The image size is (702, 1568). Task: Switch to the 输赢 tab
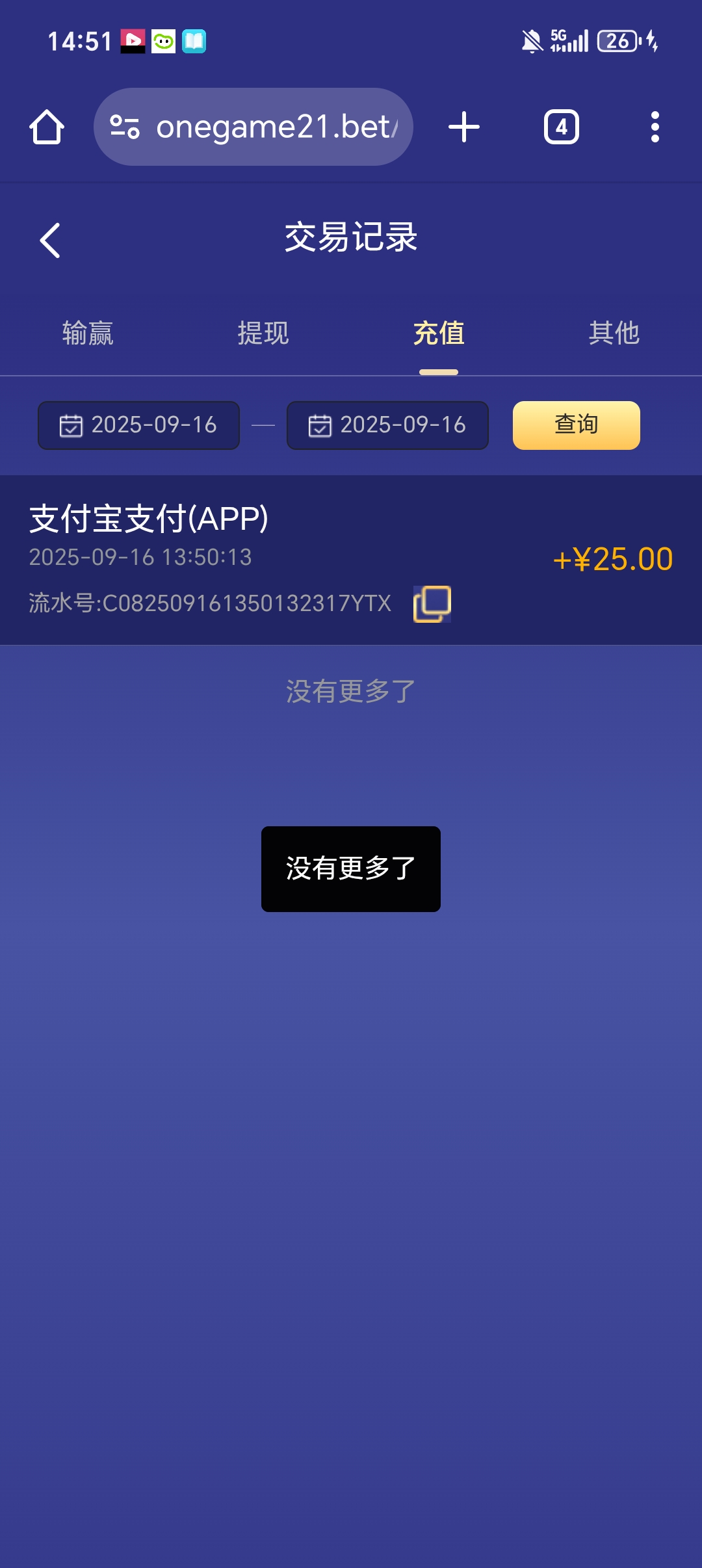coord(88,333)
